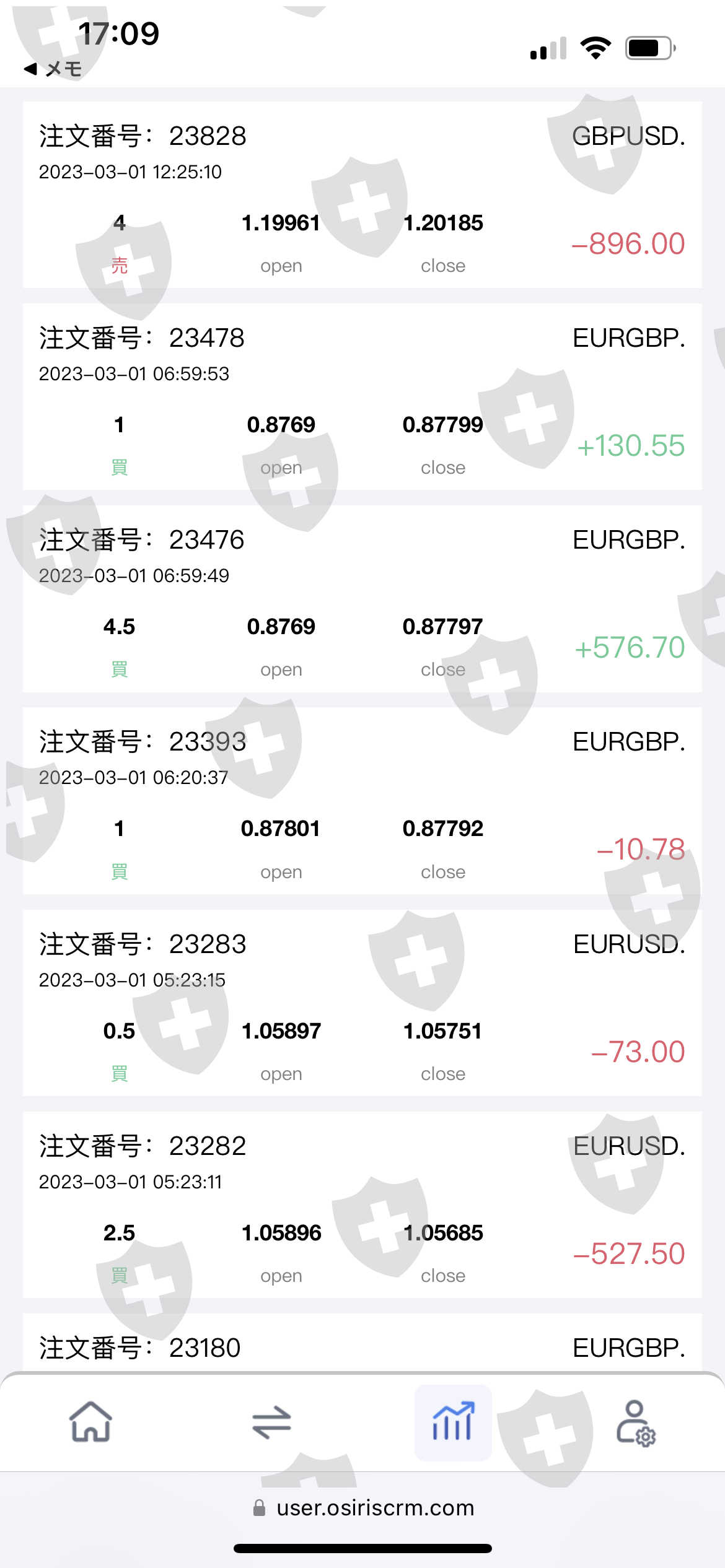Viewport: 725px width, 1568px height.
Task: Open the transfer arrows tab
Action: (x=271, y=1422)
